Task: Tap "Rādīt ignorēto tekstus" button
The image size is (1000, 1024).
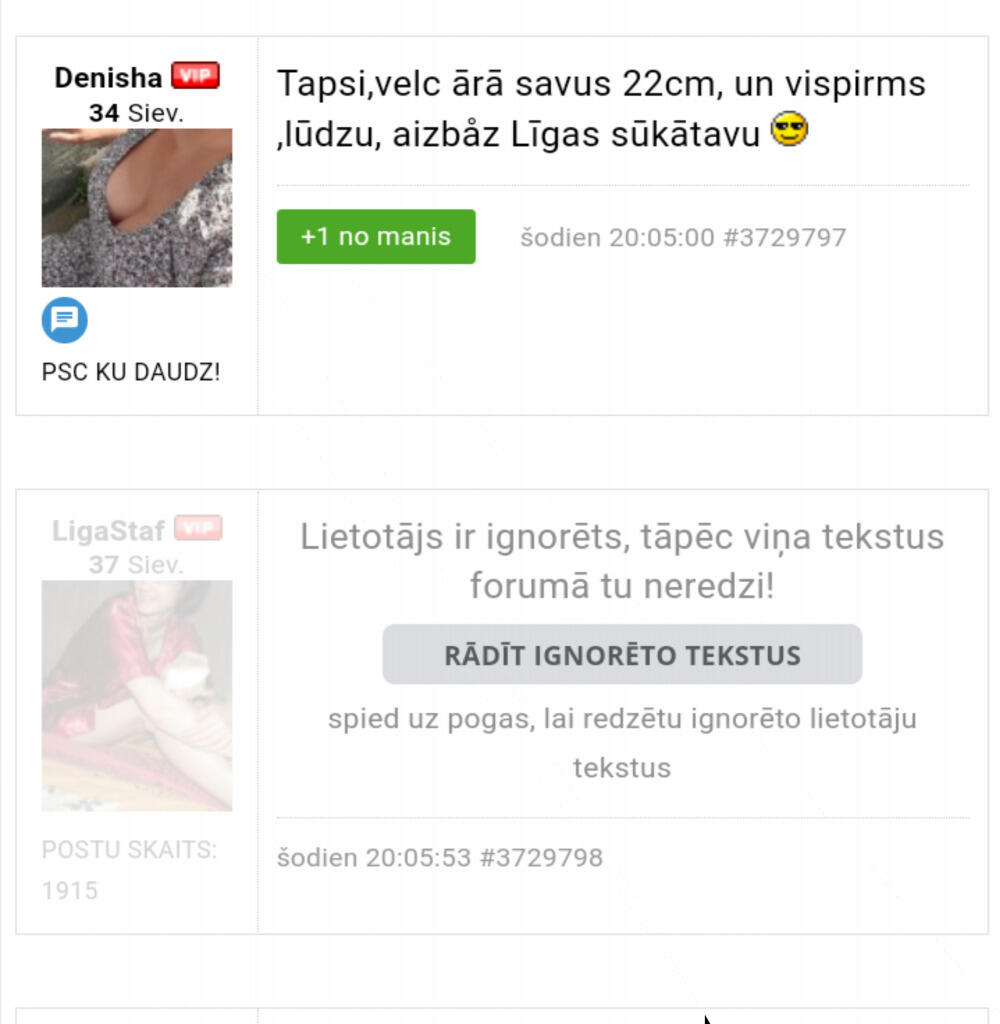Action: click(622, 655)
